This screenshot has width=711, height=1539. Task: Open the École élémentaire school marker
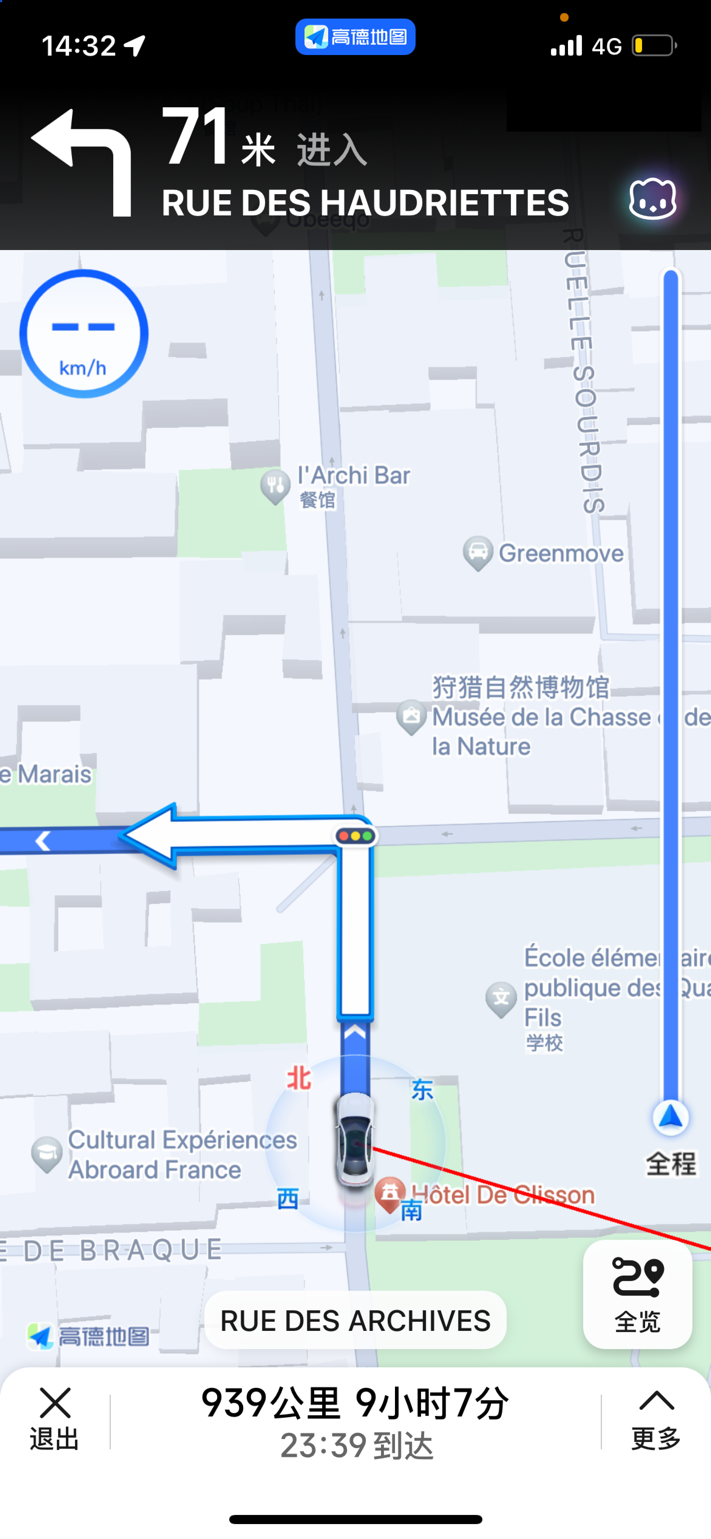pyautogui.click(x=500, y=998)
